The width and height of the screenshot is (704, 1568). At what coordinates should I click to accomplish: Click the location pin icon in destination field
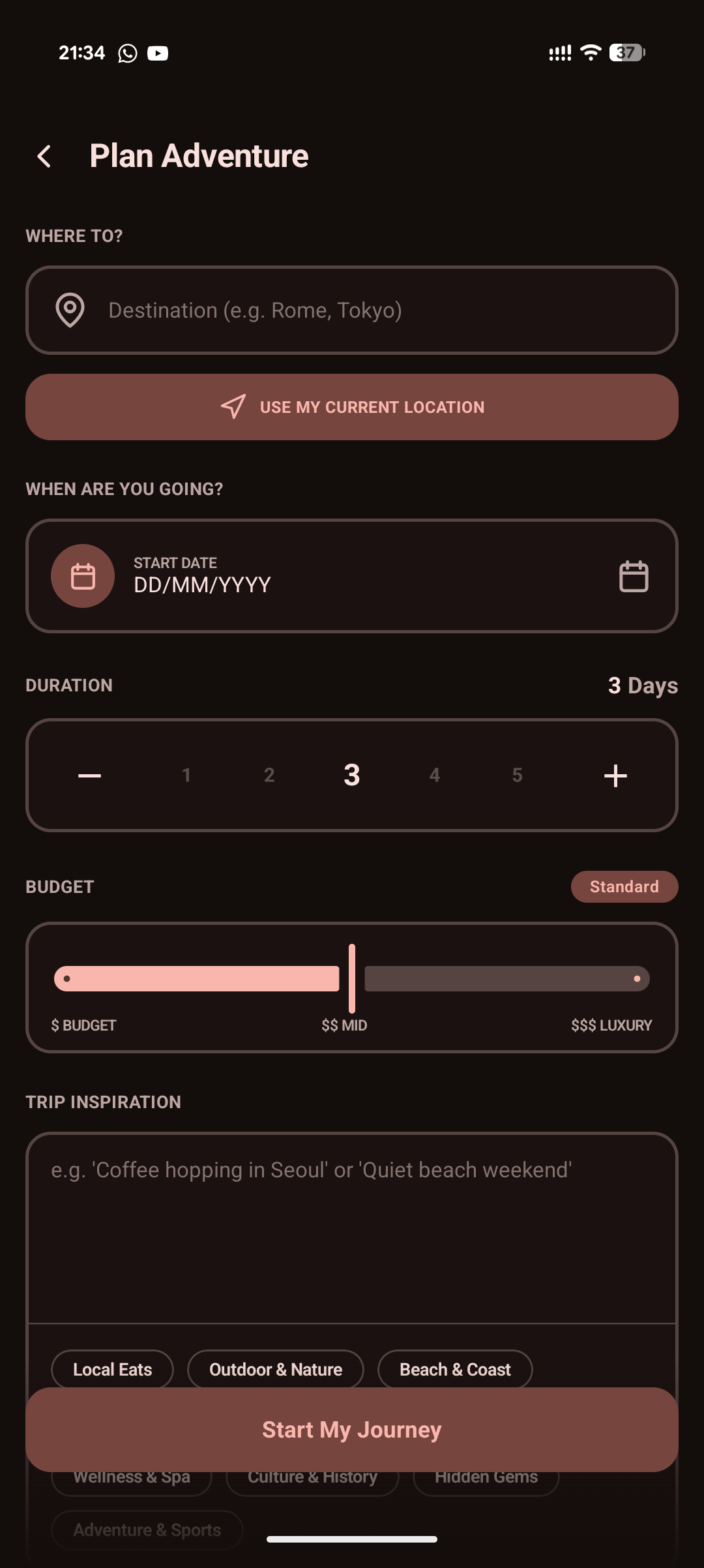pos(70,311)
